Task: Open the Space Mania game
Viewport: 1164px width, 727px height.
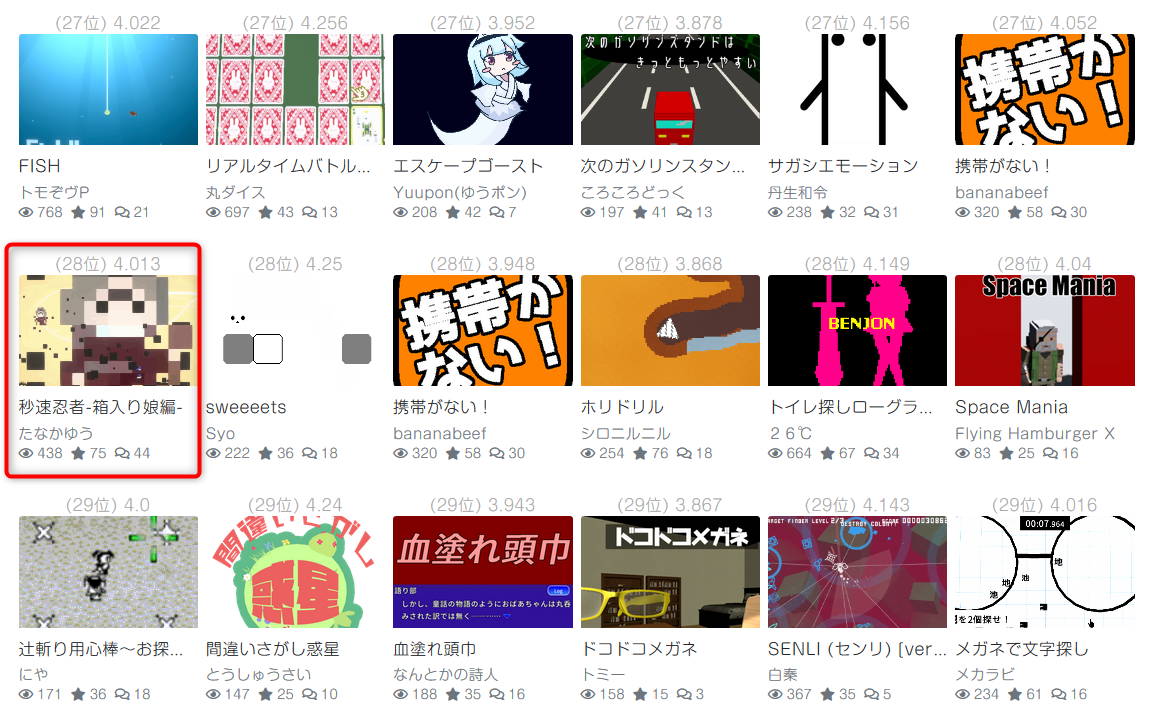Action: pyautogui.click(x=1044, y=331)
